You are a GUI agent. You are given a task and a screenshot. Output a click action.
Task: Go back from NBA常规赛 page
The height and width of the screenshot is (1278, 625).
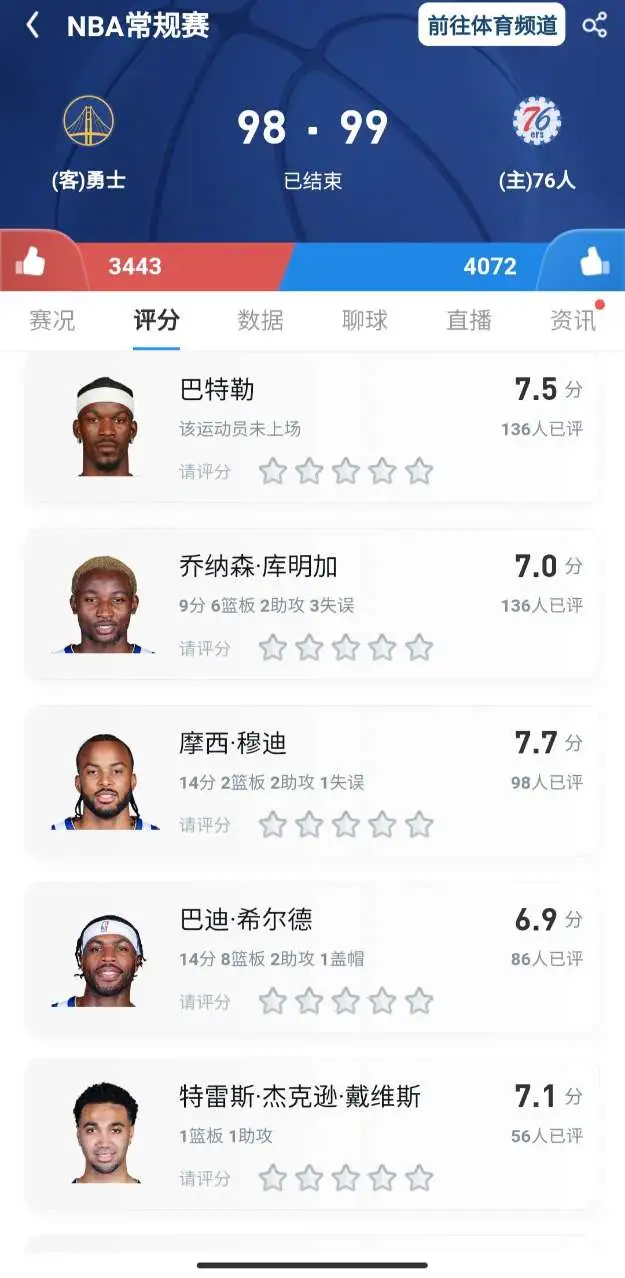33,25
